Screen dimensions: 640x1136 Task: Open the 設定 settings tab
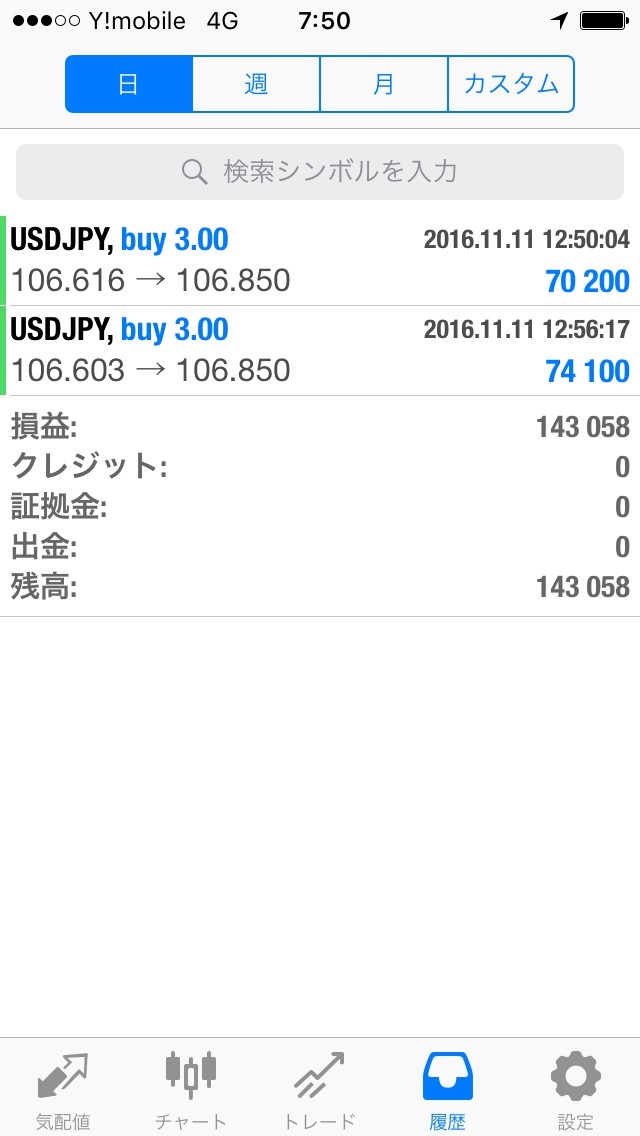coord(576,1089)
